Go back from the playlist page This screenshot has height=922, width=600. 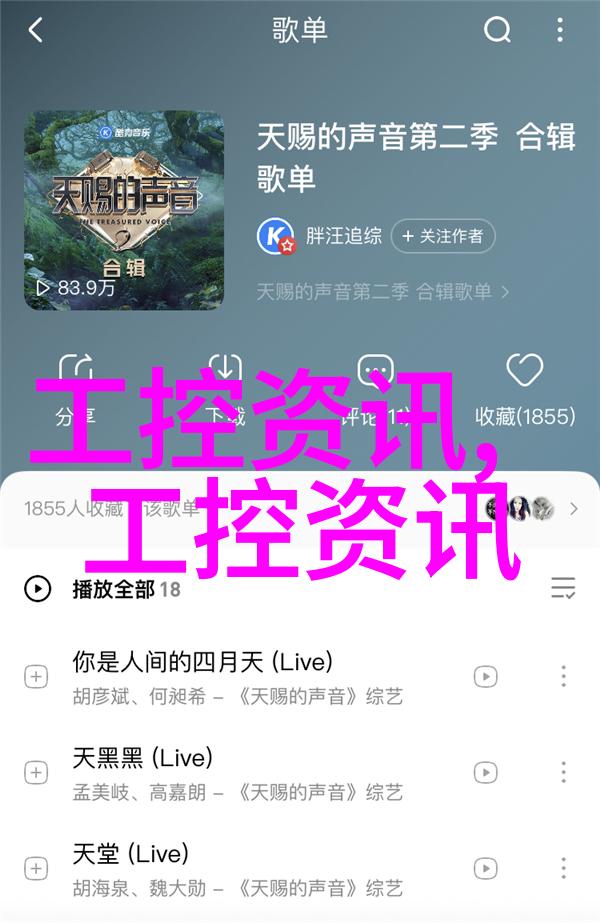pos(36,31)
